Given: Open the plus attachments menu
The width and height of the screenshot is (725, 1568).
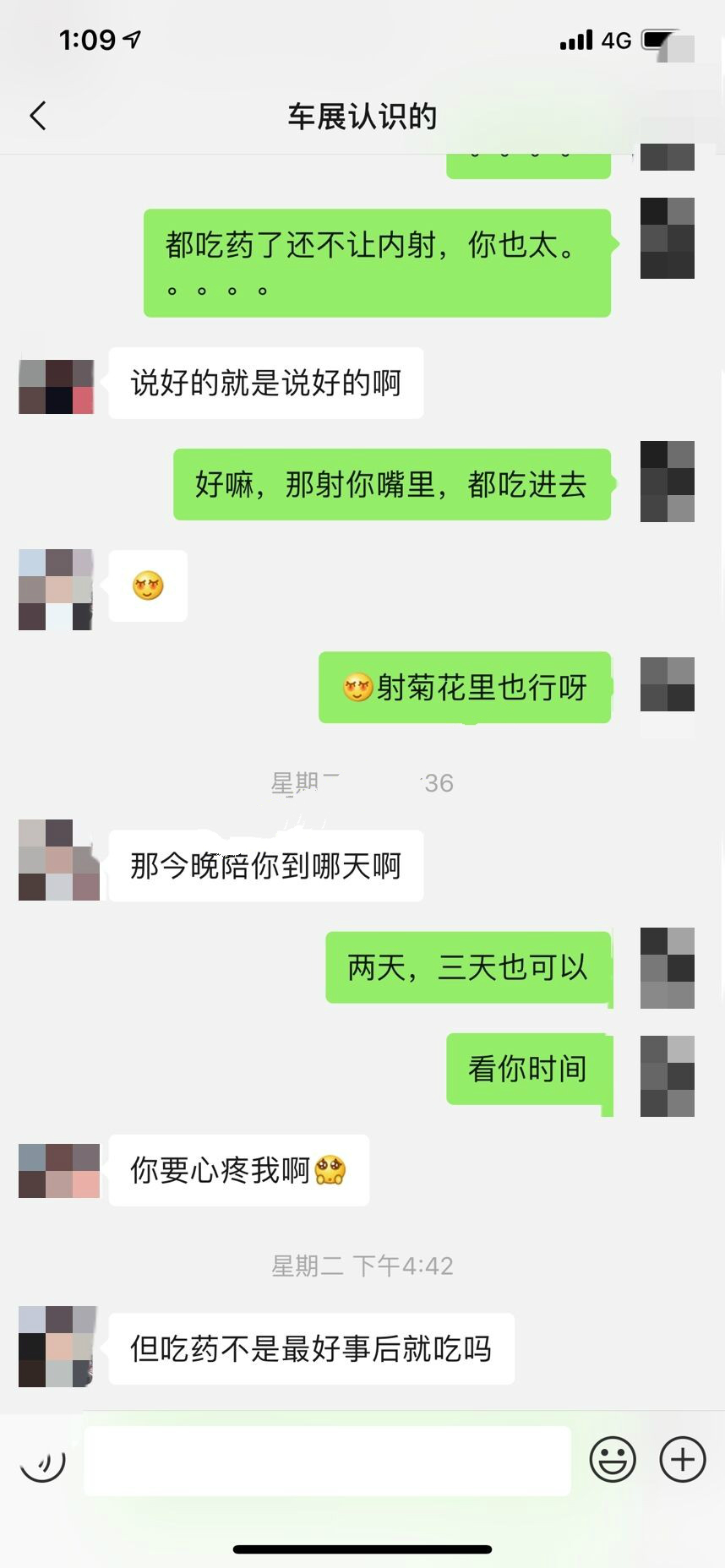Looking at the screenshot, I should (x=683, y=1459).
